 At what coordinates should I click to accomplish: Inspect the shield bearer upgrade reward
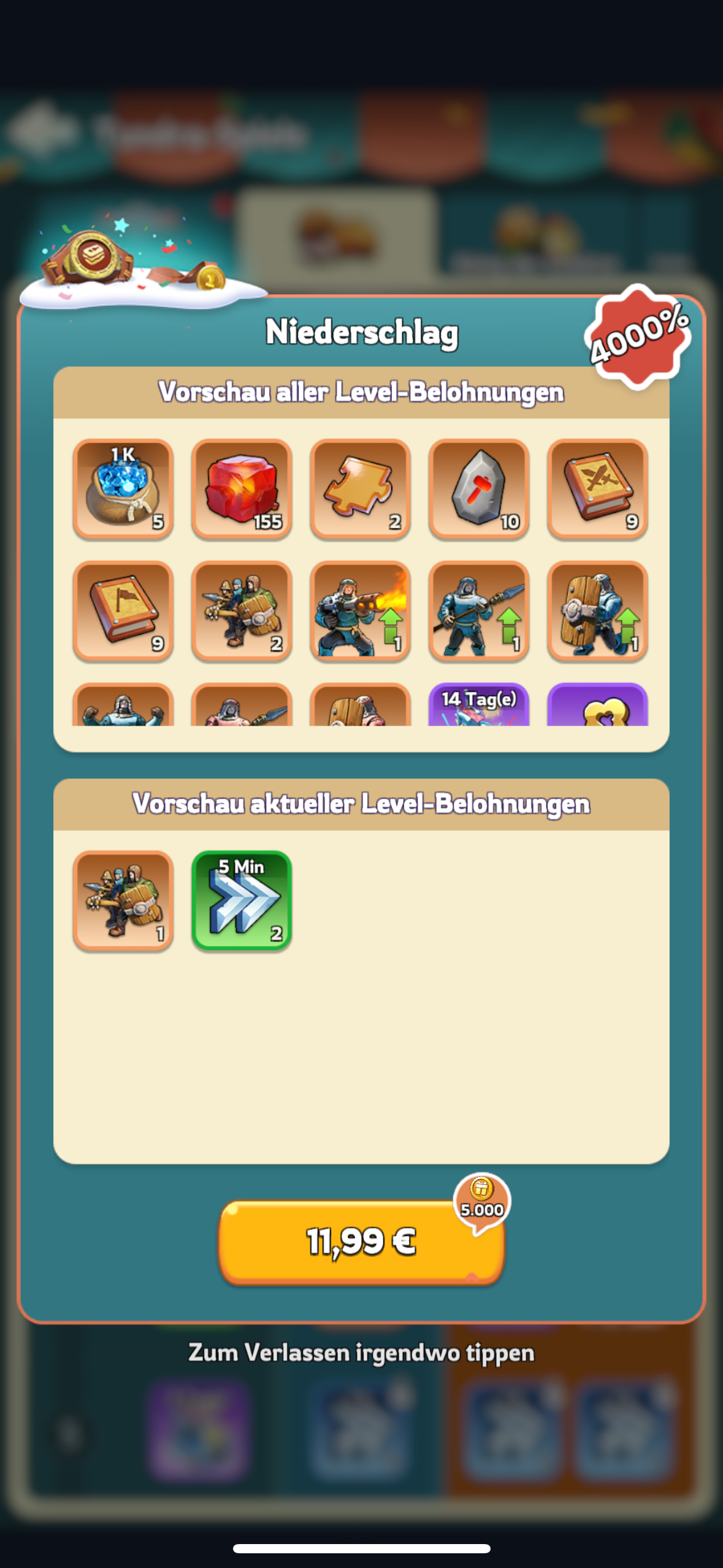click(x=597, y=610)
